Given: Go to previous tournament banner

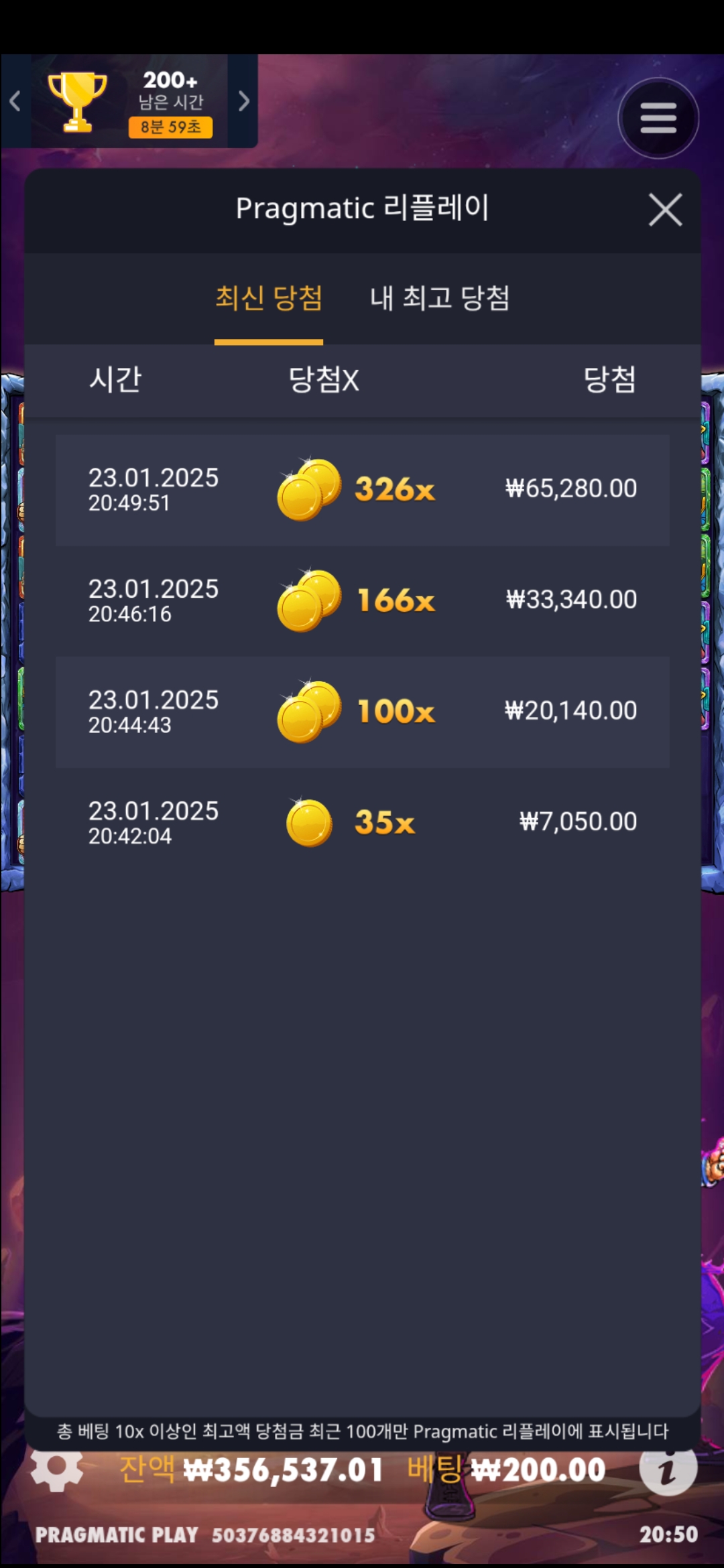Looking at the screenshot, I should [x=15, y=101].
